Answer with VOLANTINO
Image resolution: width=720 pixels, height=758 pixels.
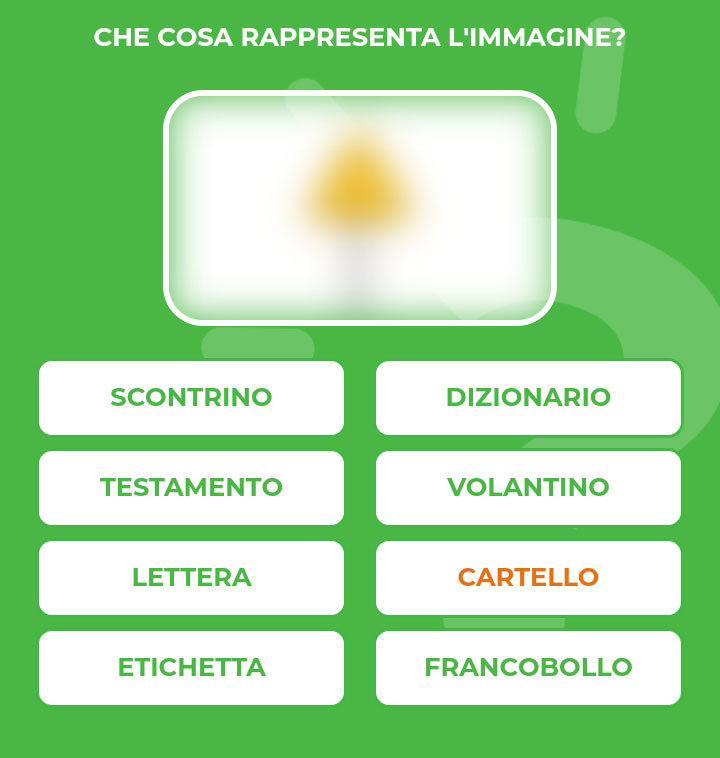528,488
